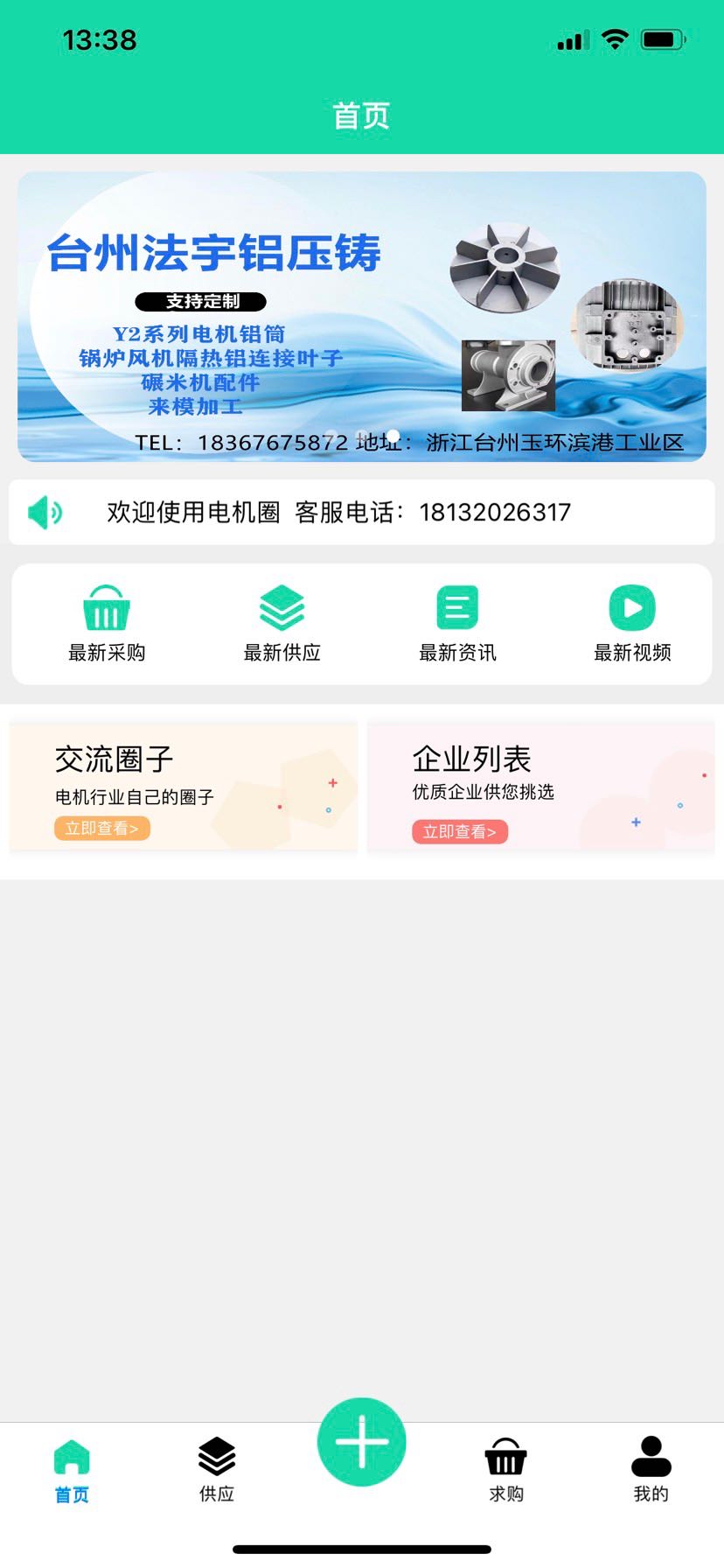Tap the plus button to publish

(361, 1441)
